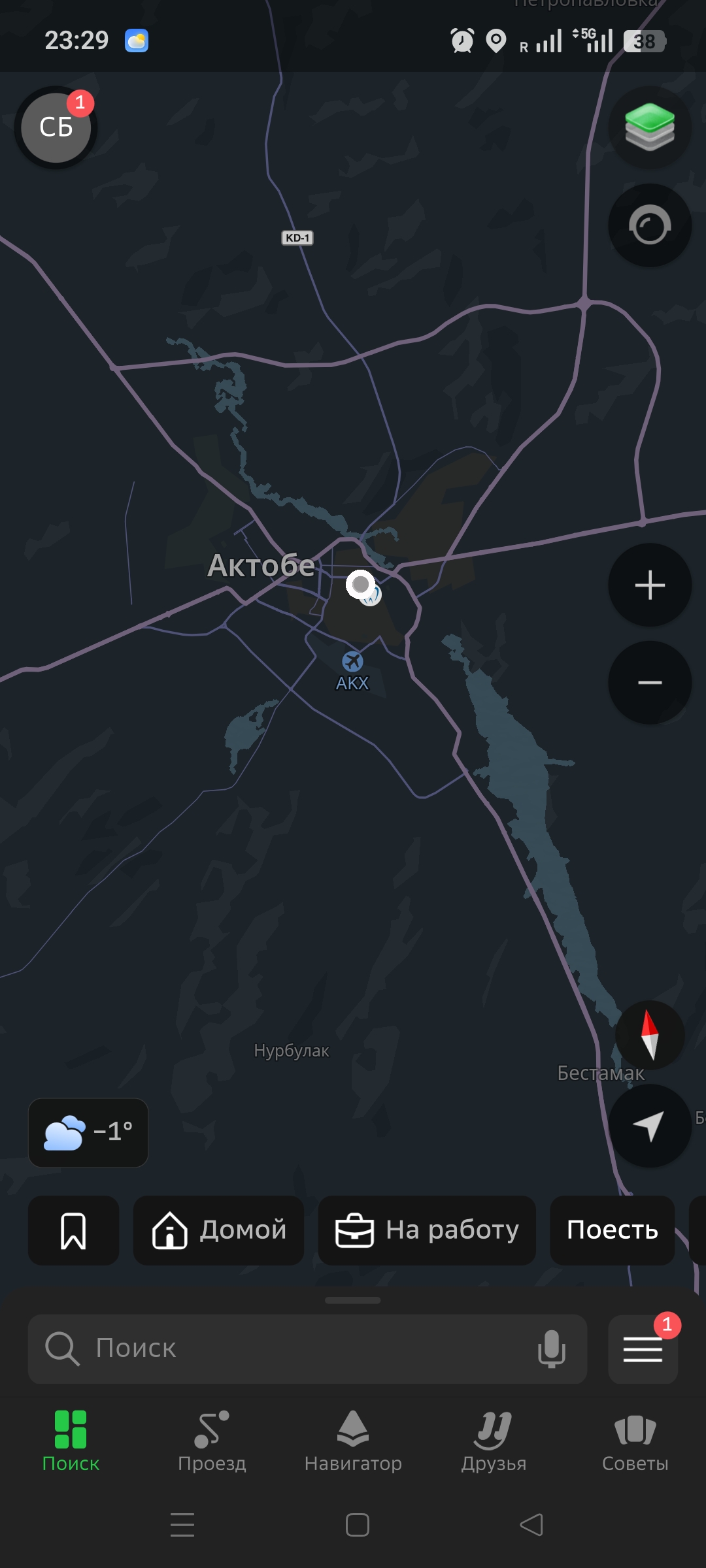Build route with Домой chip
Screen dimensions: 706x1568
tap(219, 1230)
